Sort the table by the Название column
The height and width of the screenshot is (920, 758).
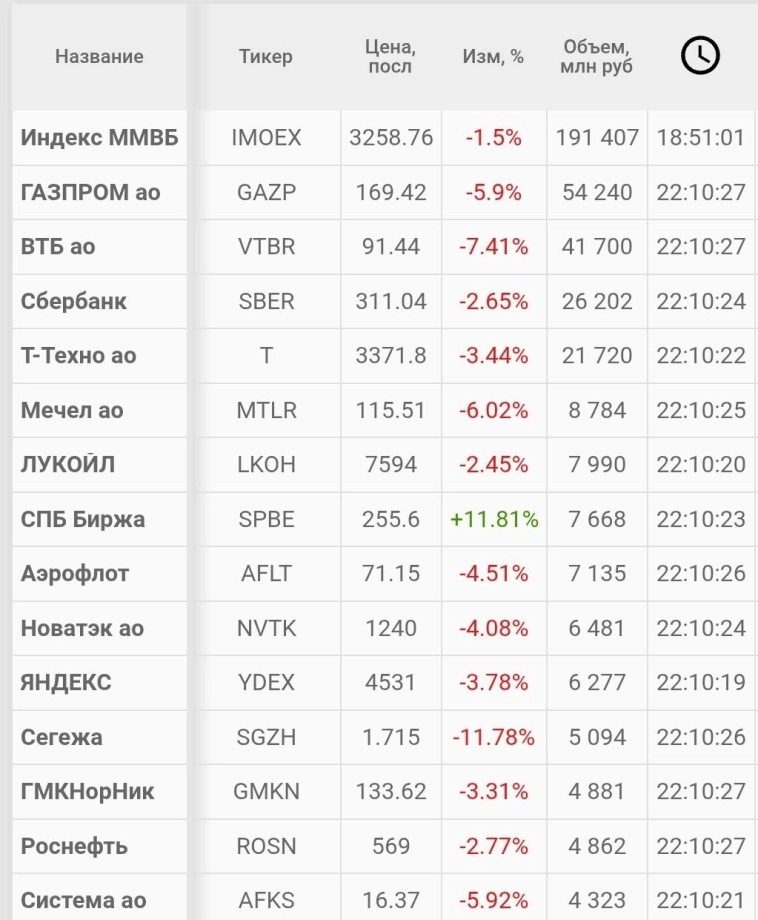[97, 56]
